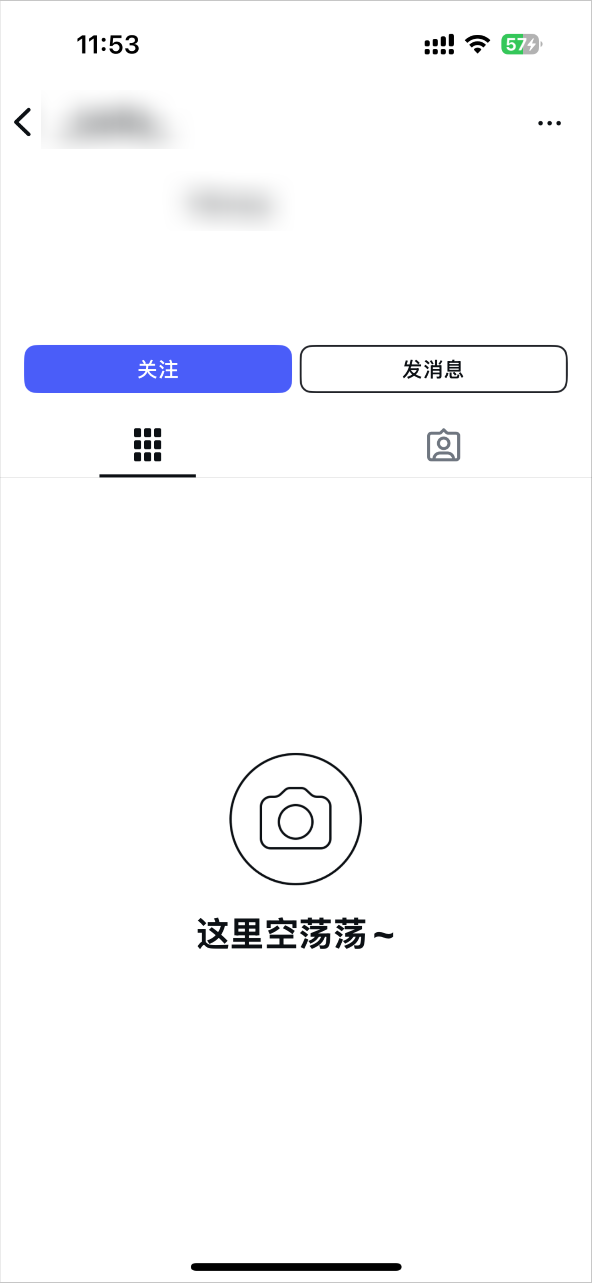
Task: Tap 发消息 to send a message
Action: coord(434,369)
